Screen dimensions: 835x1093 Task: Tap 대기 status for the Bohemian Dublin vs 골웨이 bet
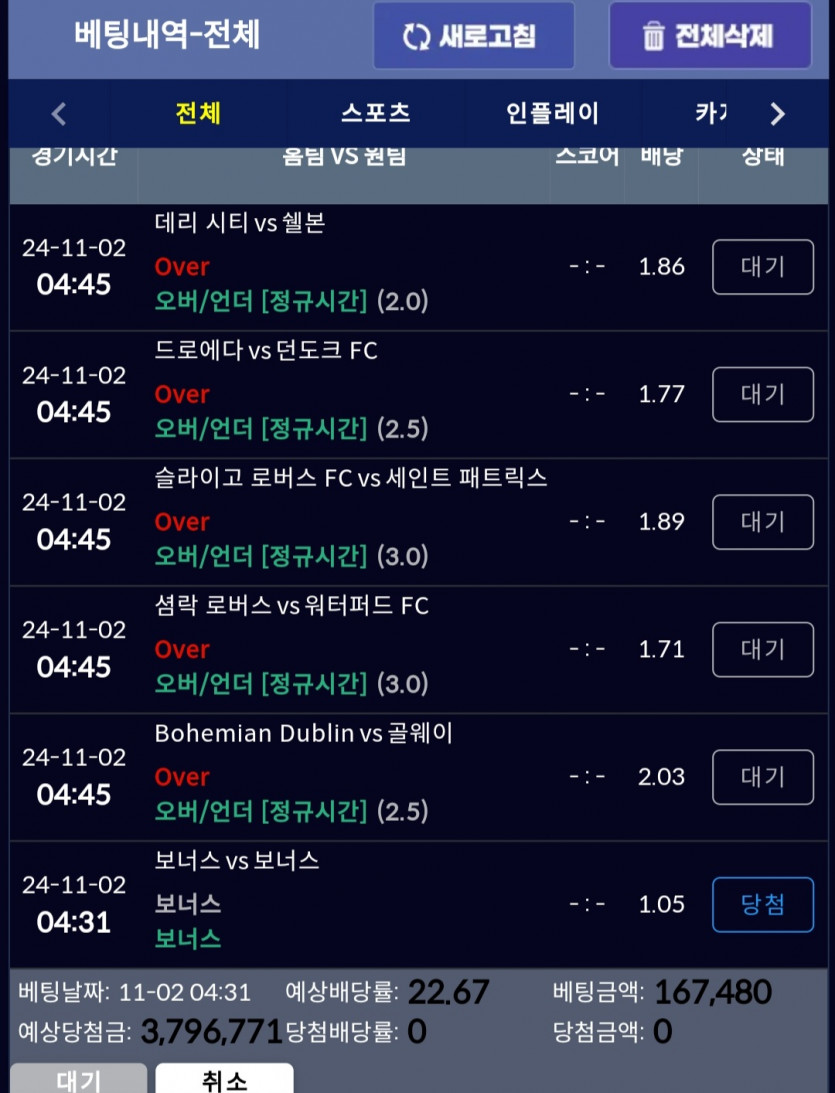(763, 777)
